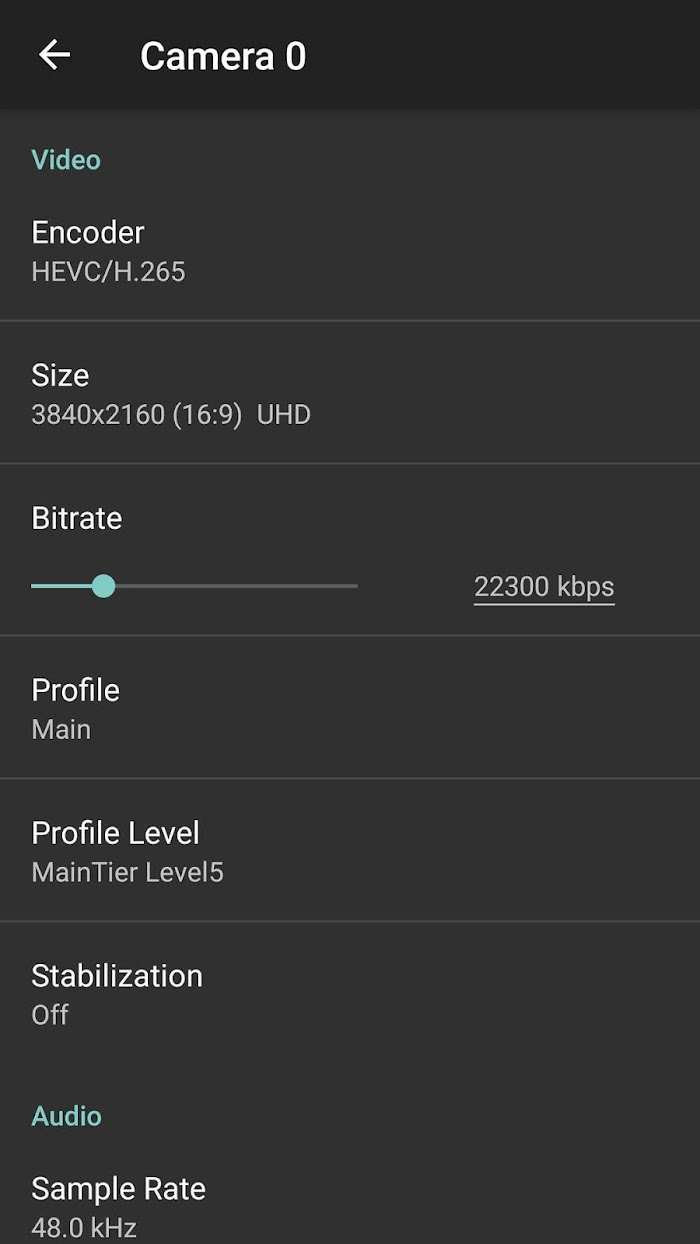
Task: Open the Stabilization setting
Action: (x=350, y=993)
